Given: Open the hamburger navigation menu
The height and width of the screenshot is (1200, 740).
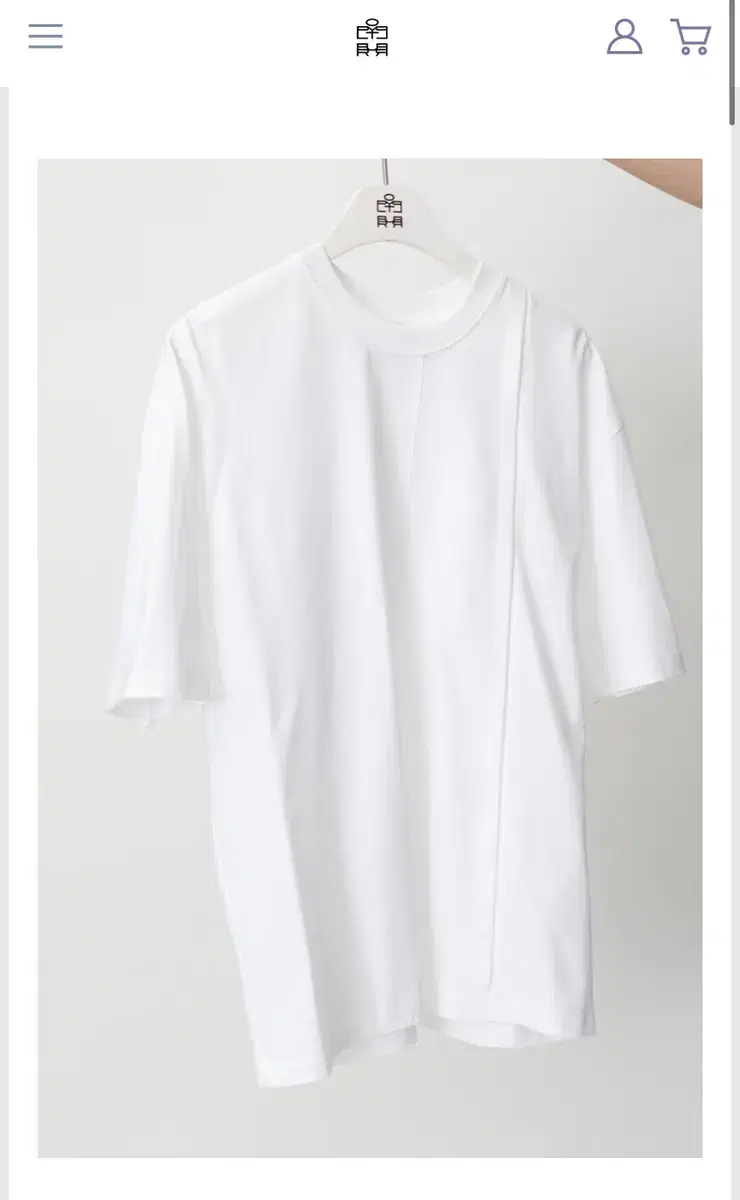Looking at the screenshot, I should [x=45, y=37].
